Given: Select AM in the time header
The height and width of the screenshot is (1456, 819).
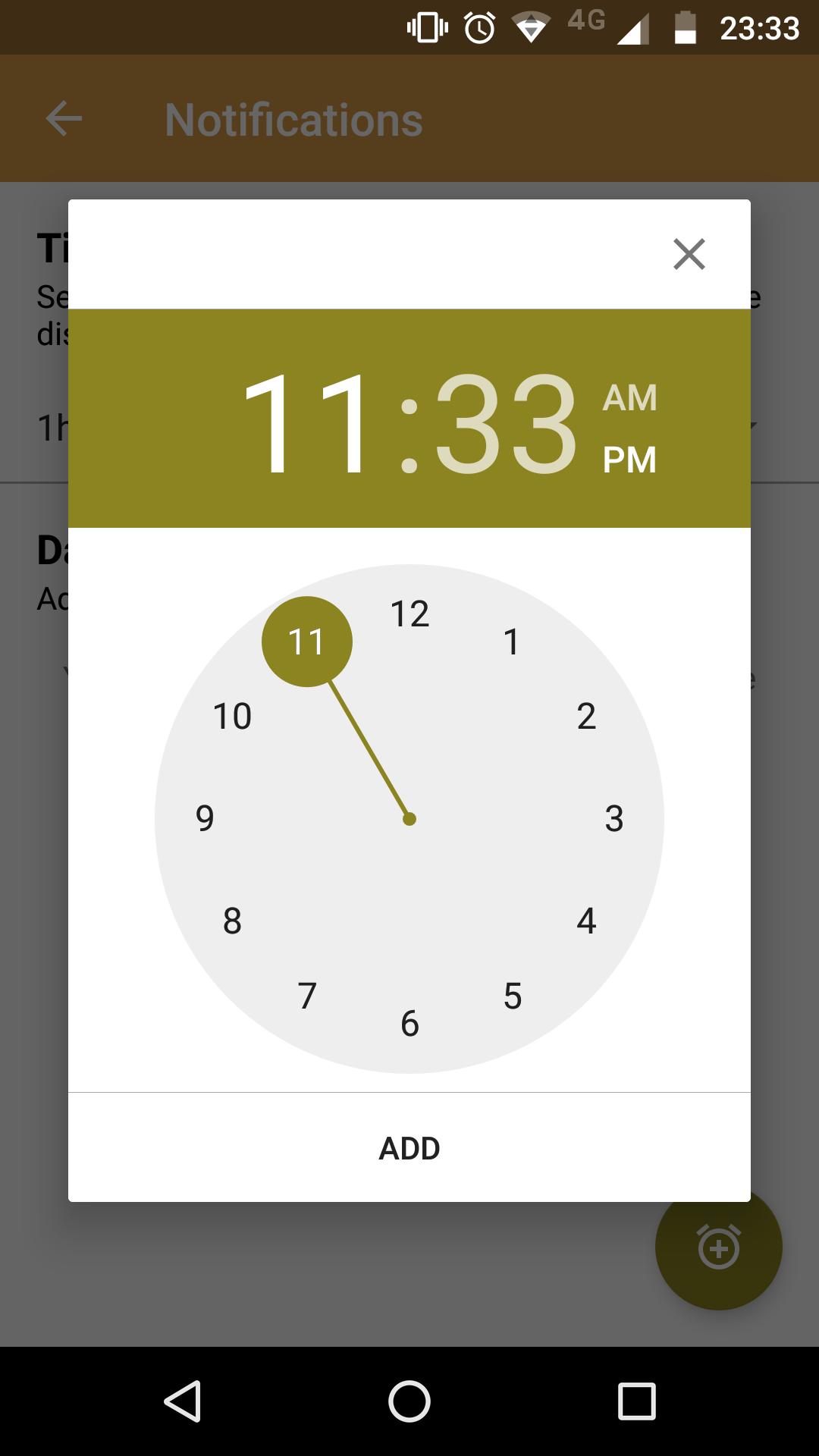Looking at the screenshot, I should tap(629, 398).
